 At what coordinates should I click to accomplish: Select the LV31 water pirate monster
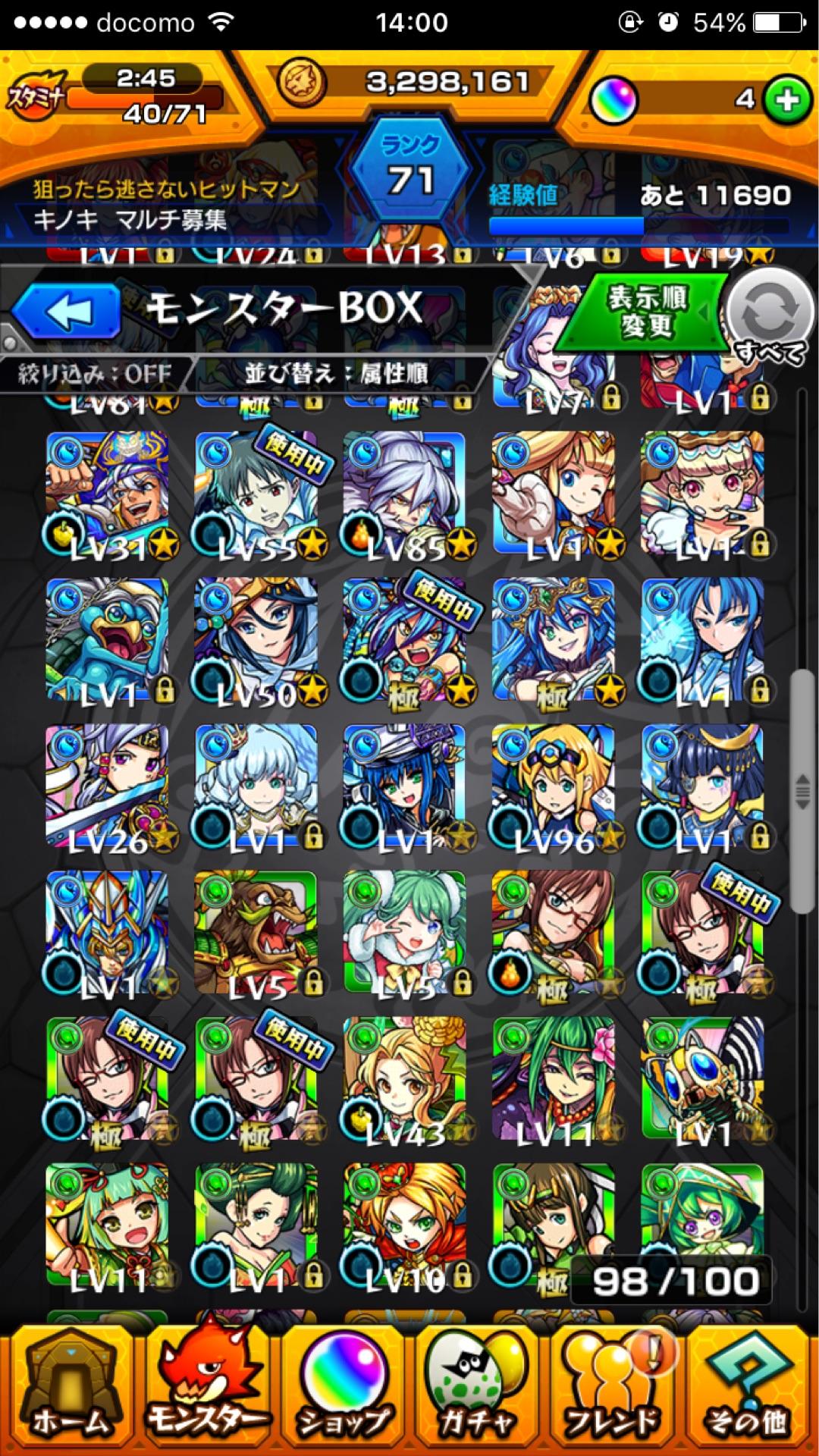point(108,494)
